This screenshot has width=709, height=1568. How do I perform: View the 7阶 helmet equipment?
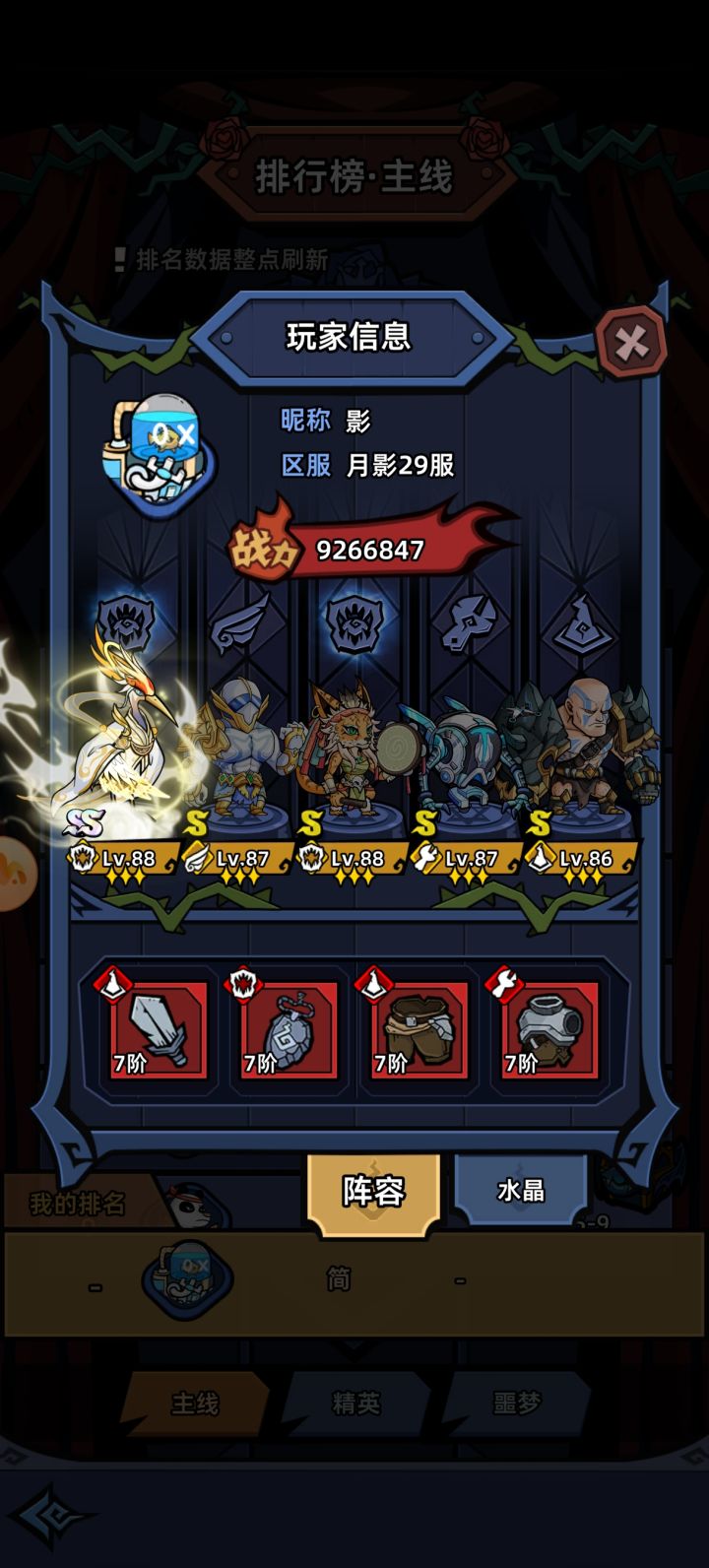coord(548,1029)
